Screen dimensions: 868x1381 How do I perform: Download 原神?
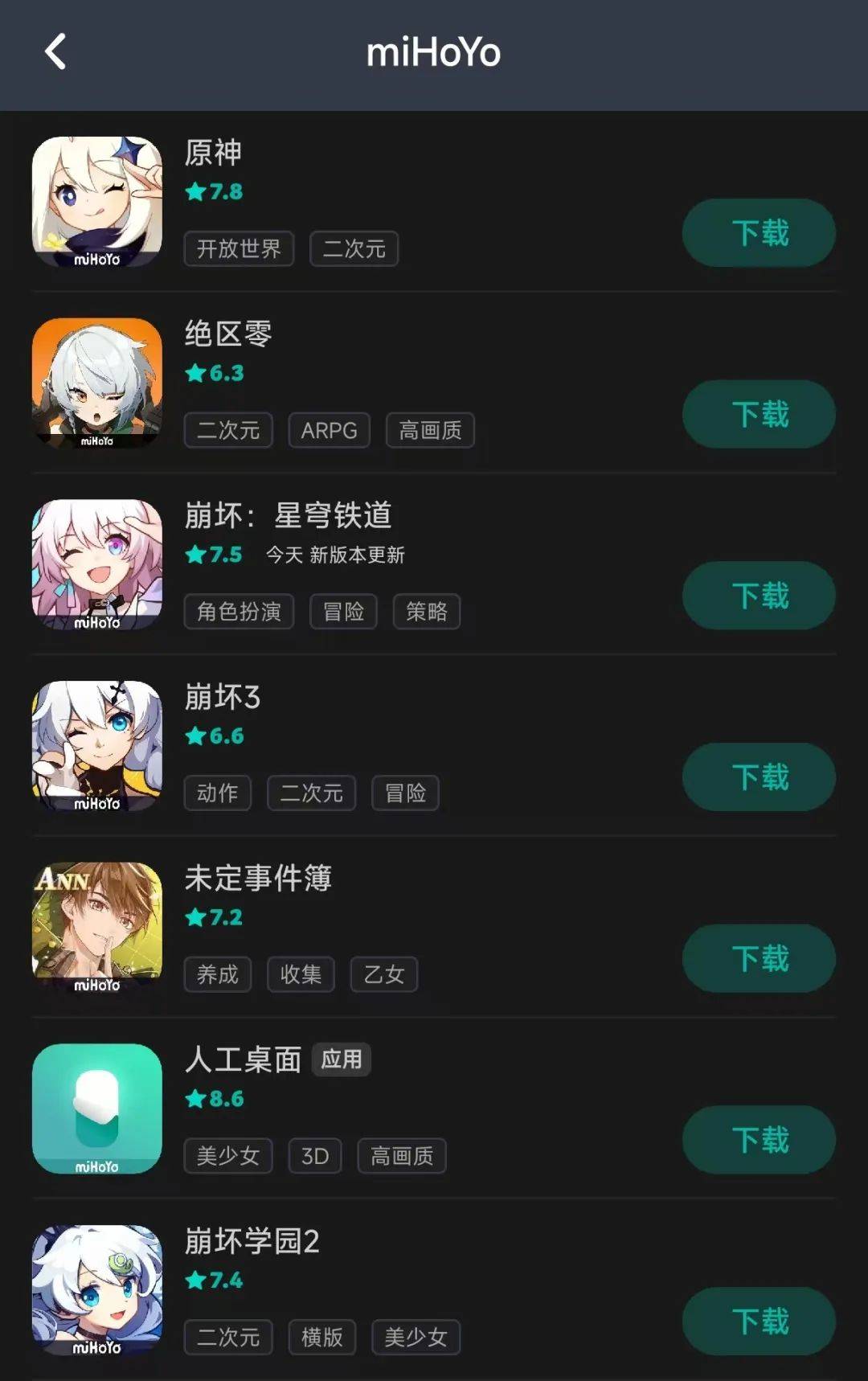click(x=759, y=233)
